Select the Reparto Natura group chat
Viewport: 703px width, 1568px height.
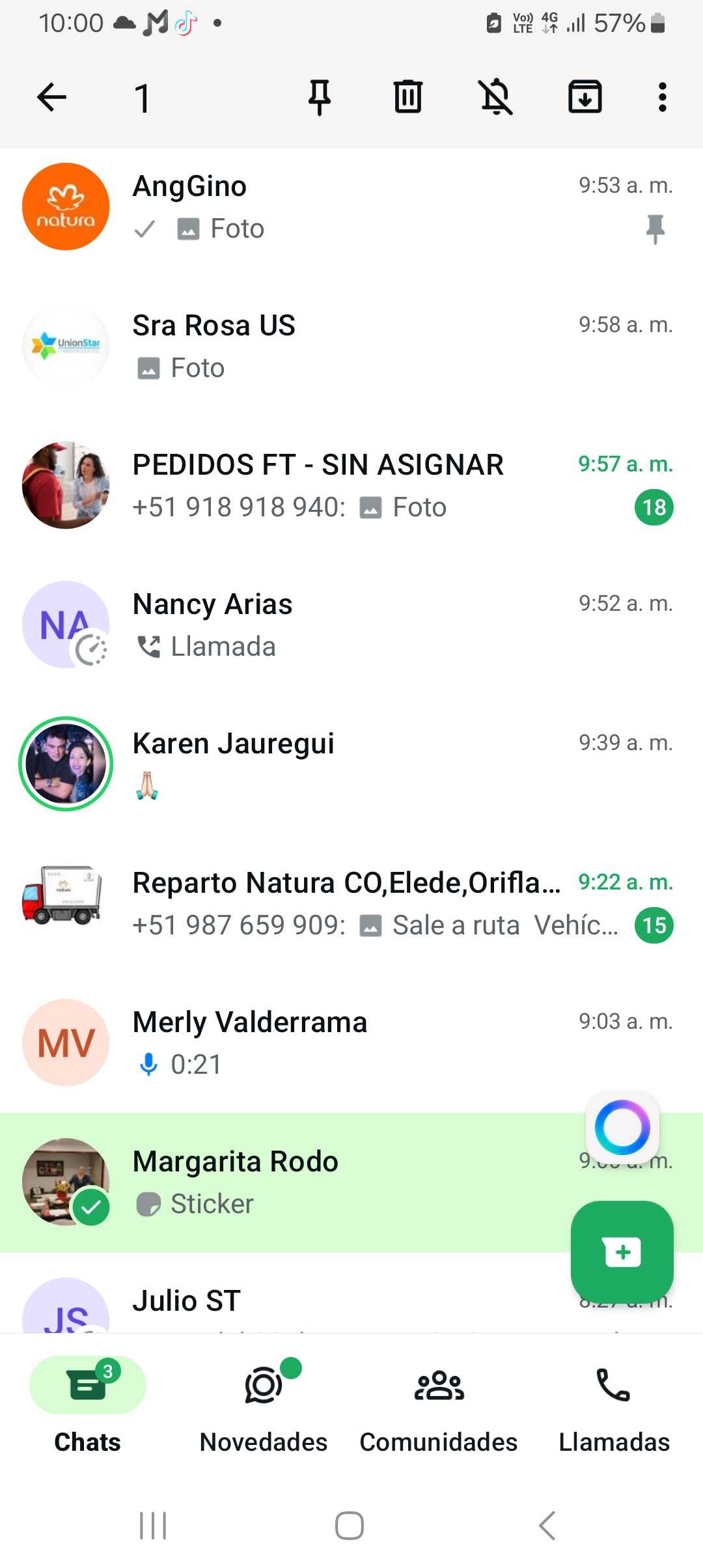coord(351,904)
